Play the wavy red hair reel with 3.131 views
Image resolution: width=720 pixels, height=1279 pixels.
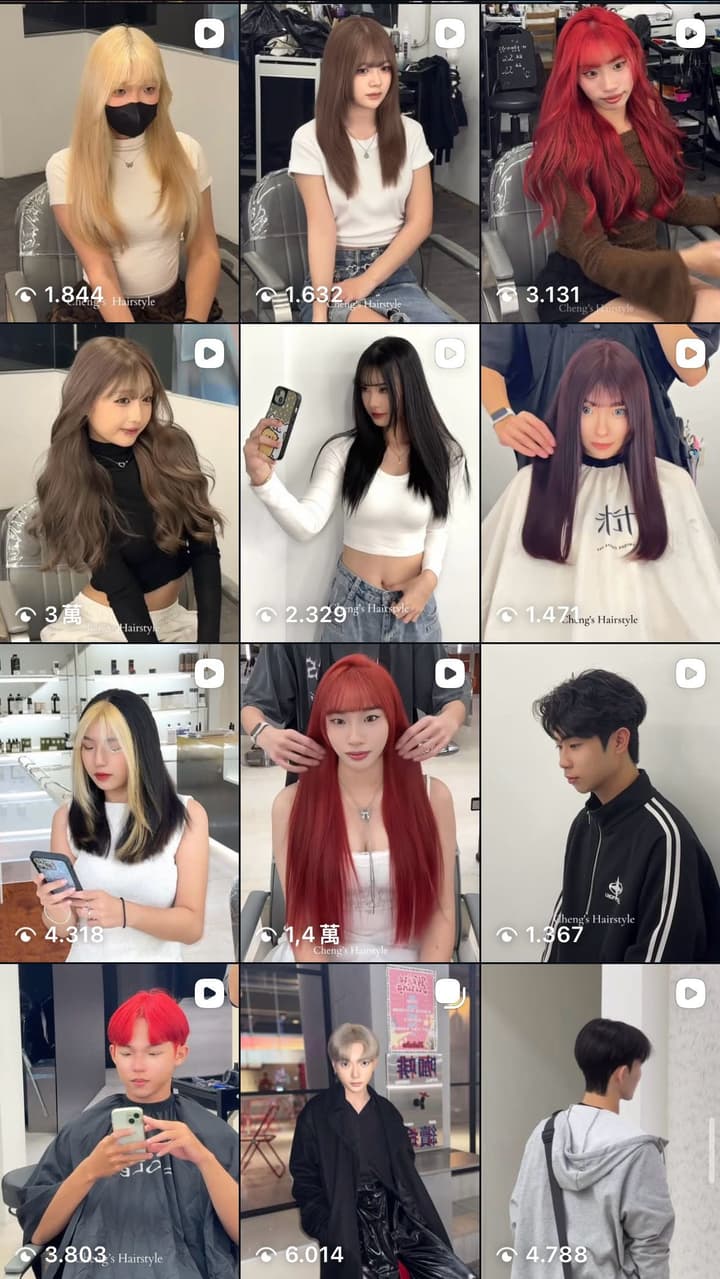(601, 162)
